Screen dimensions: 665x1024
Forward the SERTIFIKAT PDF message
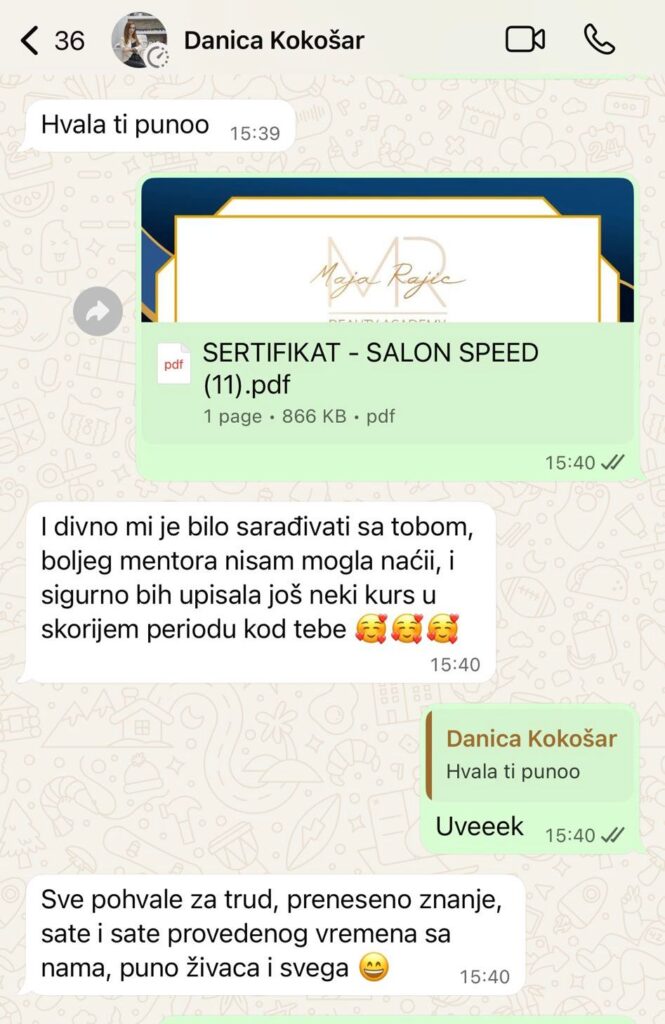[98, 313]
